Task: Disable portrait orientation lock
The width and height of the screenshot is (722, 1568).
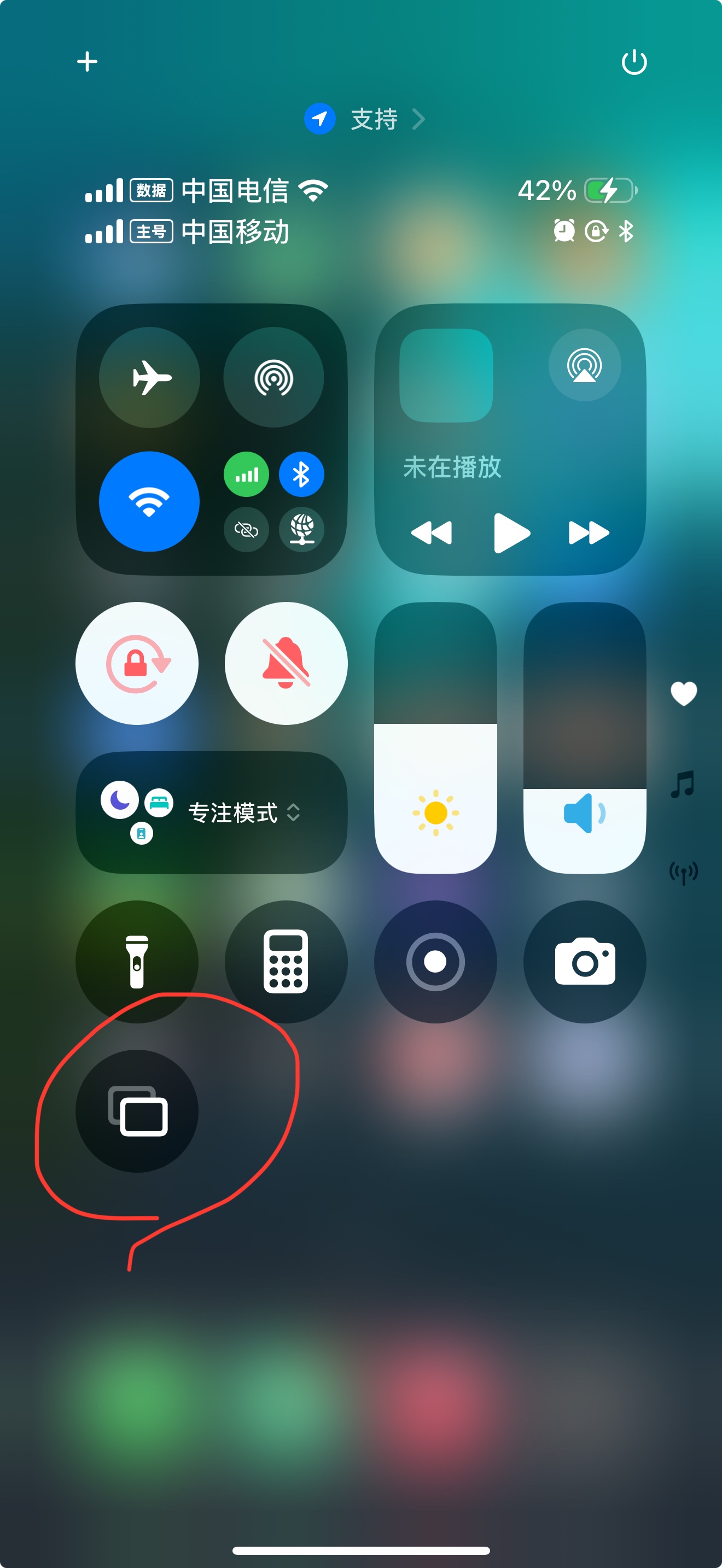Action: click(137, 664)
